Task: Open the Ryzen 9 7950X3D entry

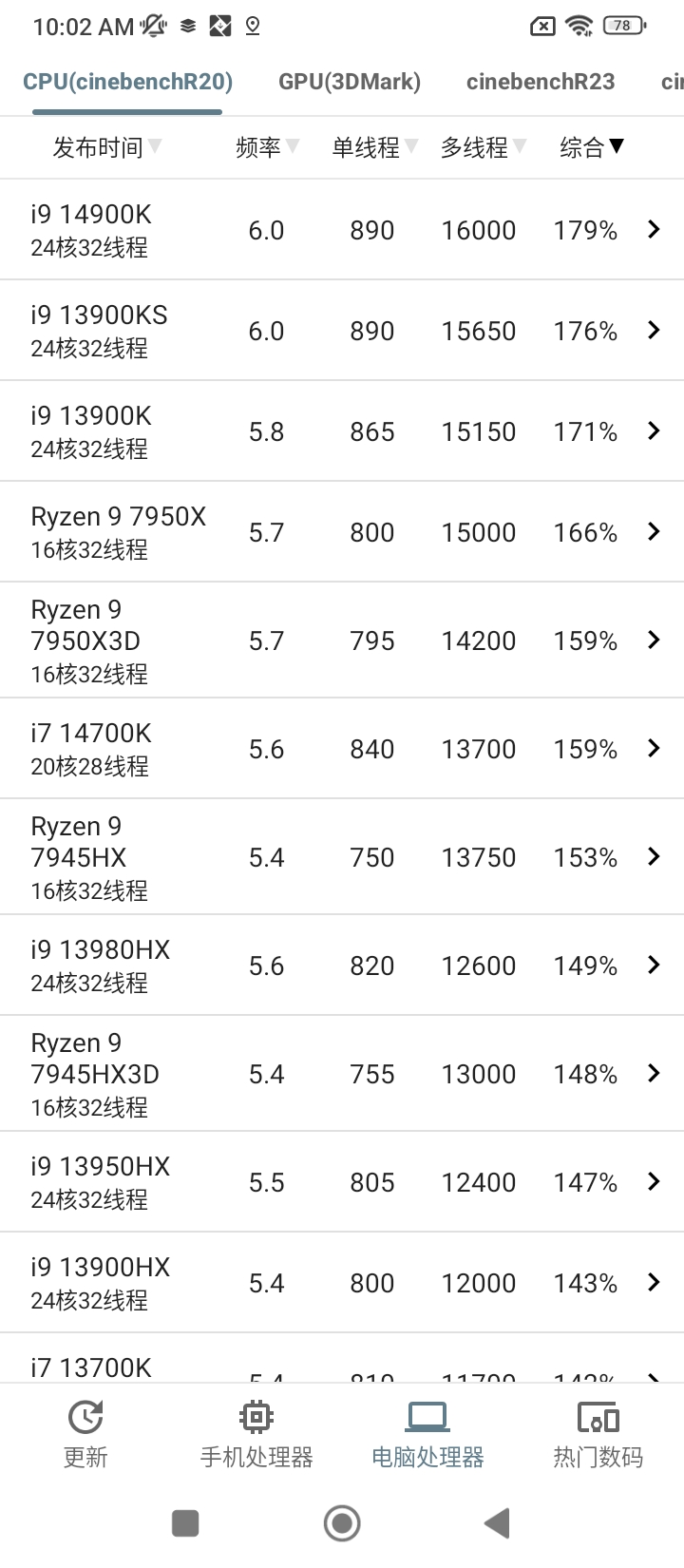Action: (x=342, y=641)
